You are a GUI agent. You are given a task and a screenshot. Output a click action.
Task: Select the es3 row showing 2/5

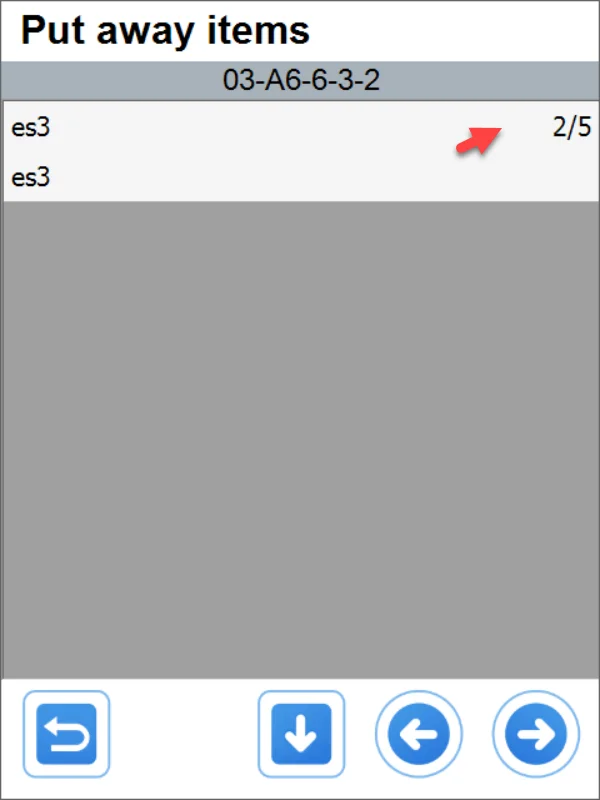click(x=300, y=128)
